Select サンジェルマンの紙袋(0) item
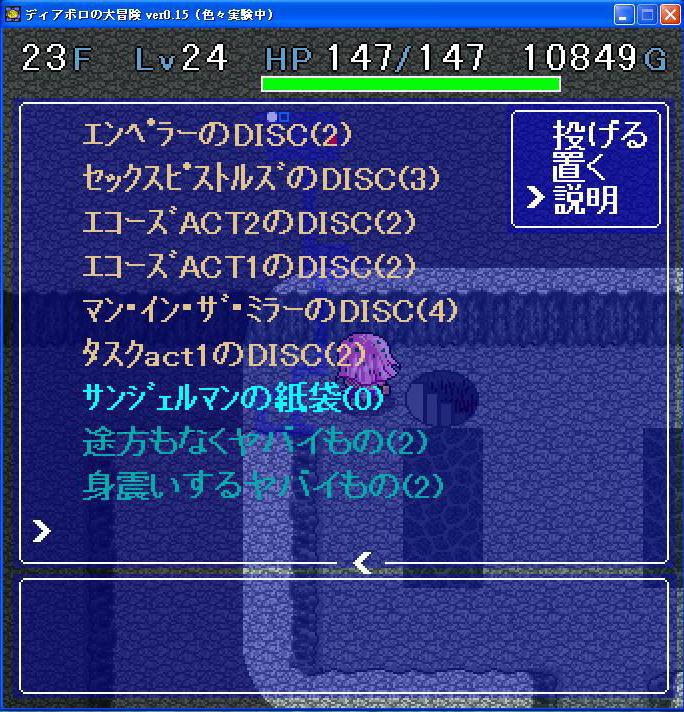This screenshot has height=712, width=684. tap(233, 399)
